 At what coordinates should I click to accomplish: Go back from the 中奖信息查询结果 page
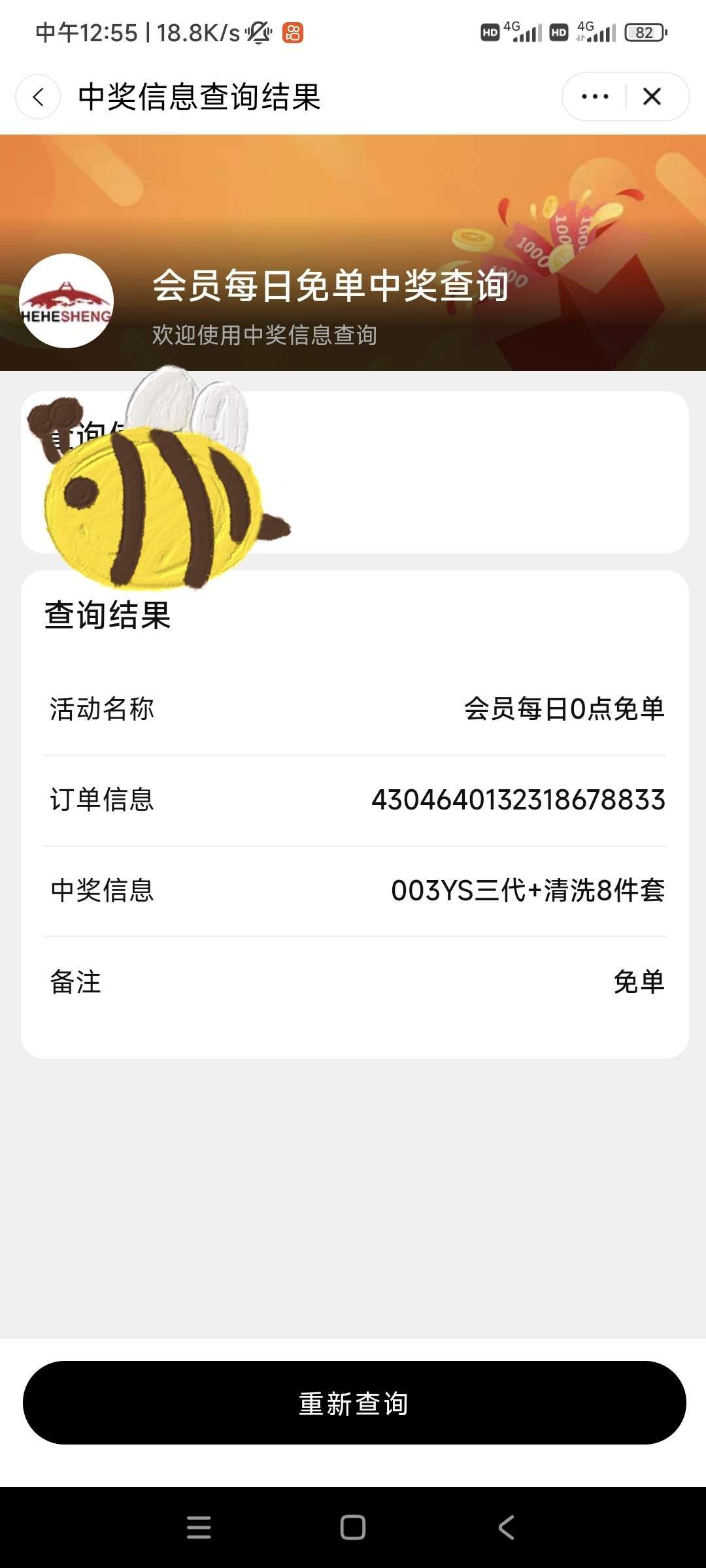click(x=39, y=97)
